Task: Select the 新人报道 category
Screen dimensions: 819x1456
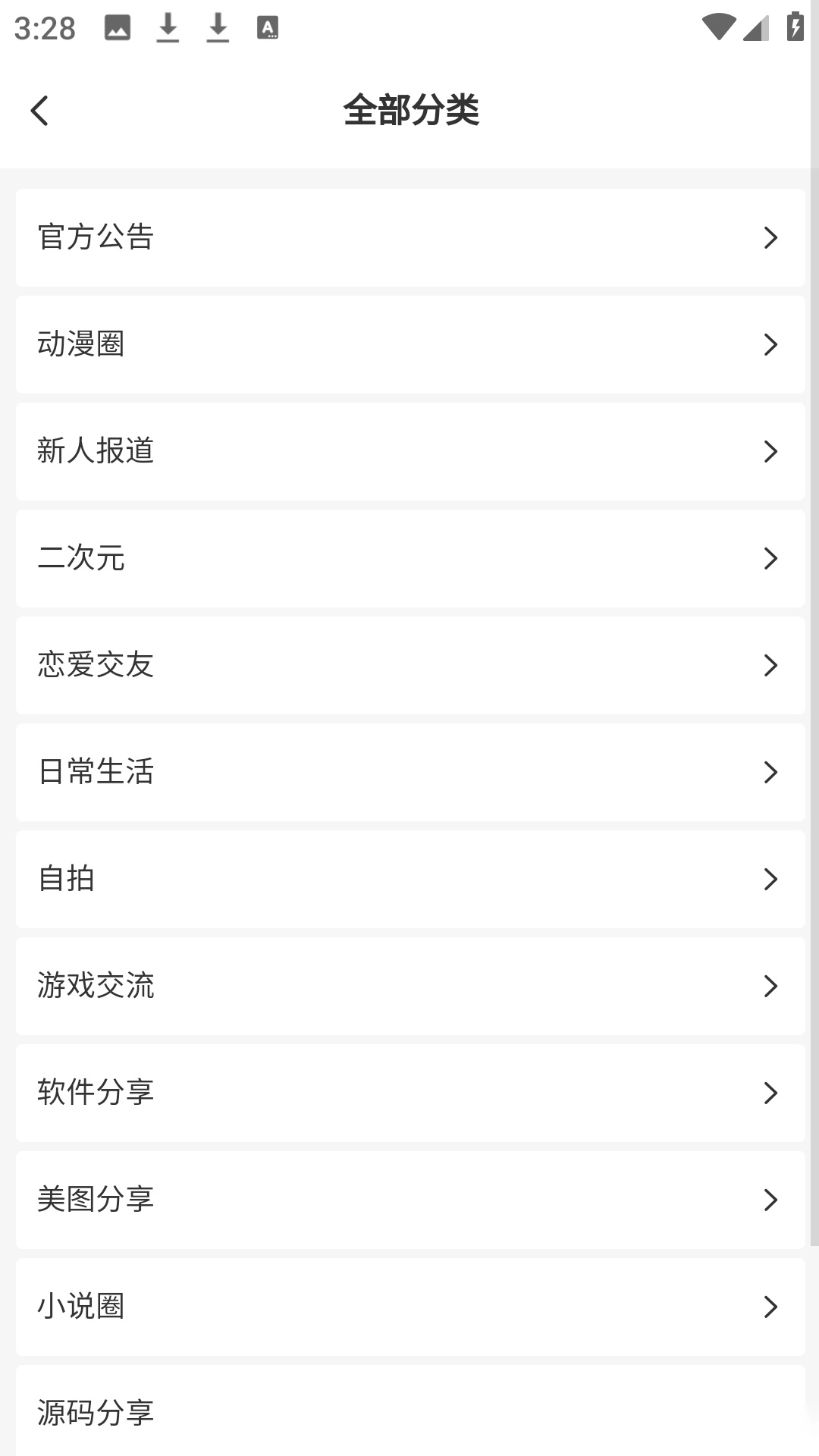Action: click(x=409, y=451)
